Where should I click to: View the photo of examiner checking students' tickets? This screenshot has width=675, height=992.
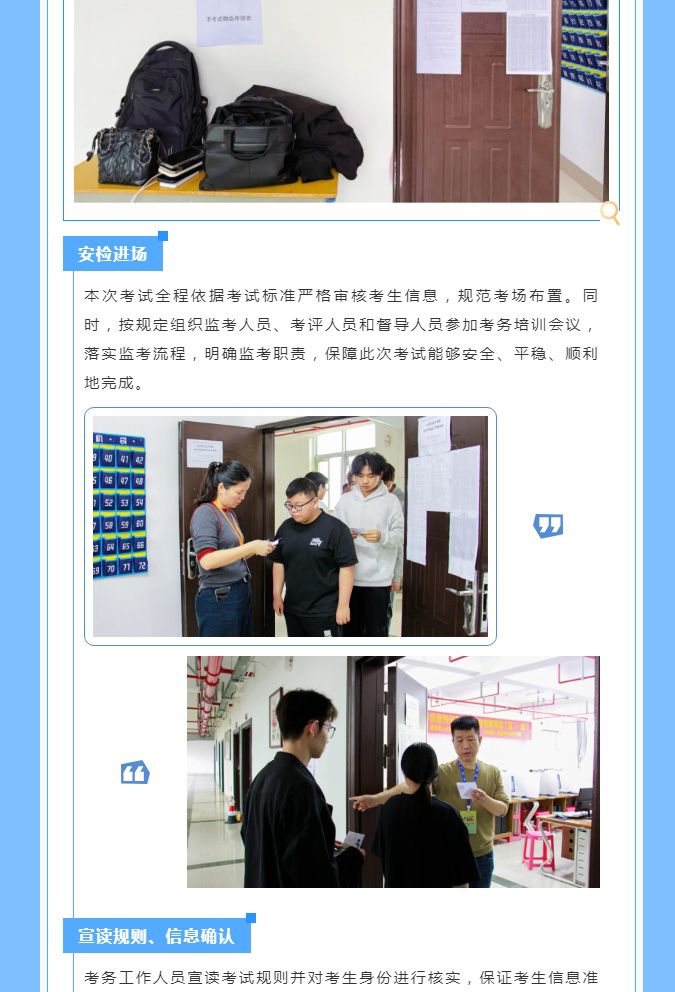pyautogui.click(x=290, y=526)
